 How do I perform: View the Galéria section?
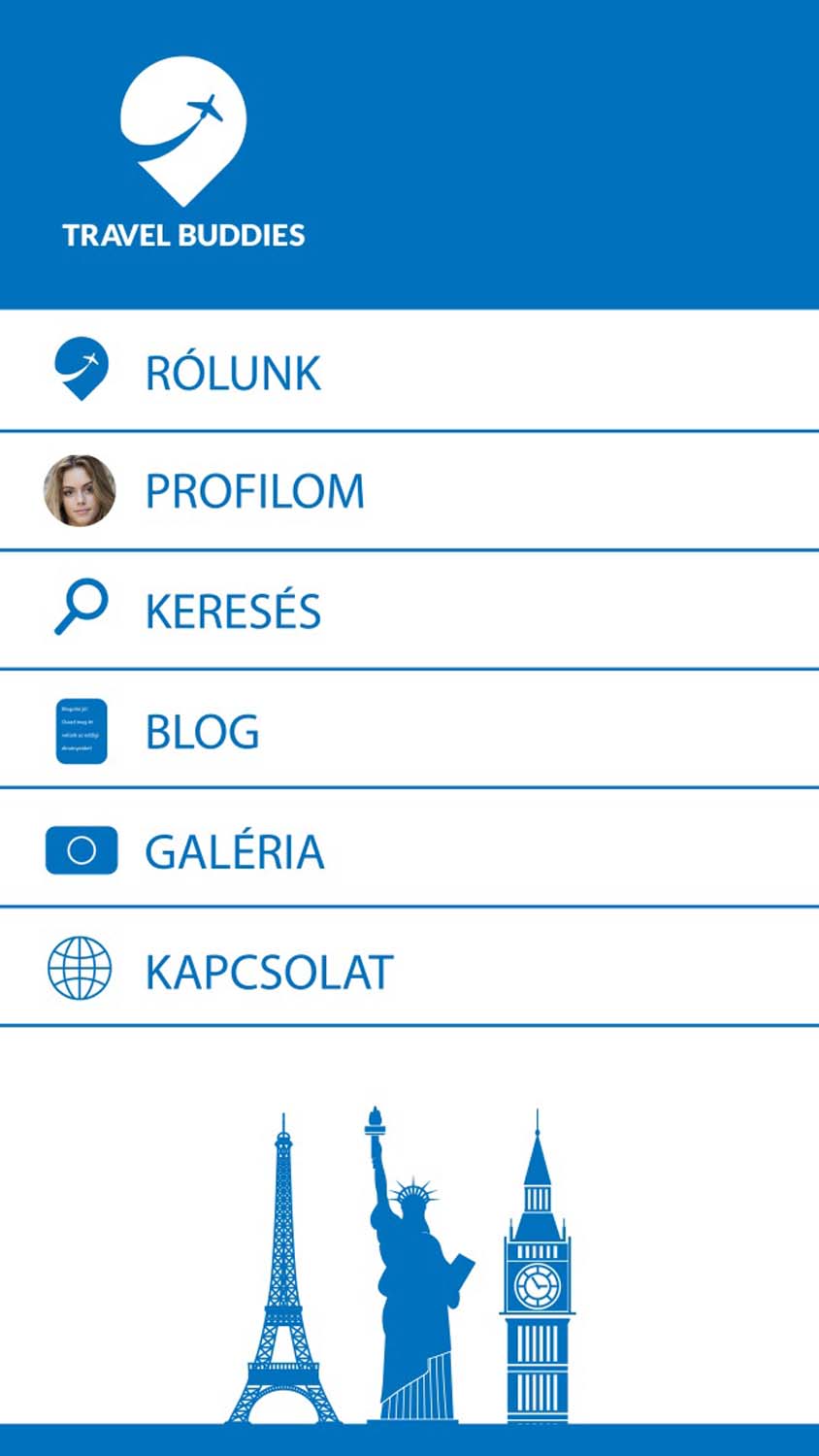tap(234, 851)
